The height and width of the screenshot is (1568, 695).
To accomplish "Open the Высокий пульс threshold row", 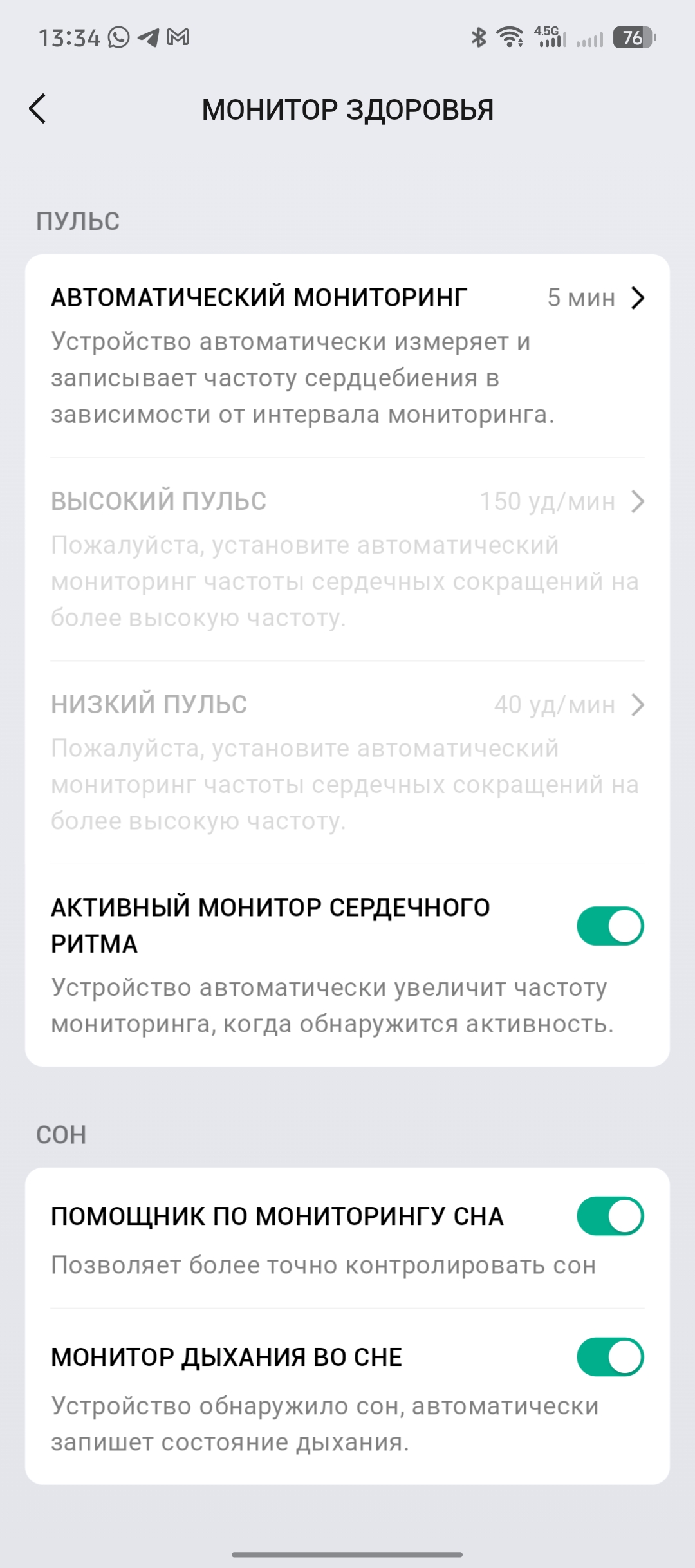I will tap(347, 502).
